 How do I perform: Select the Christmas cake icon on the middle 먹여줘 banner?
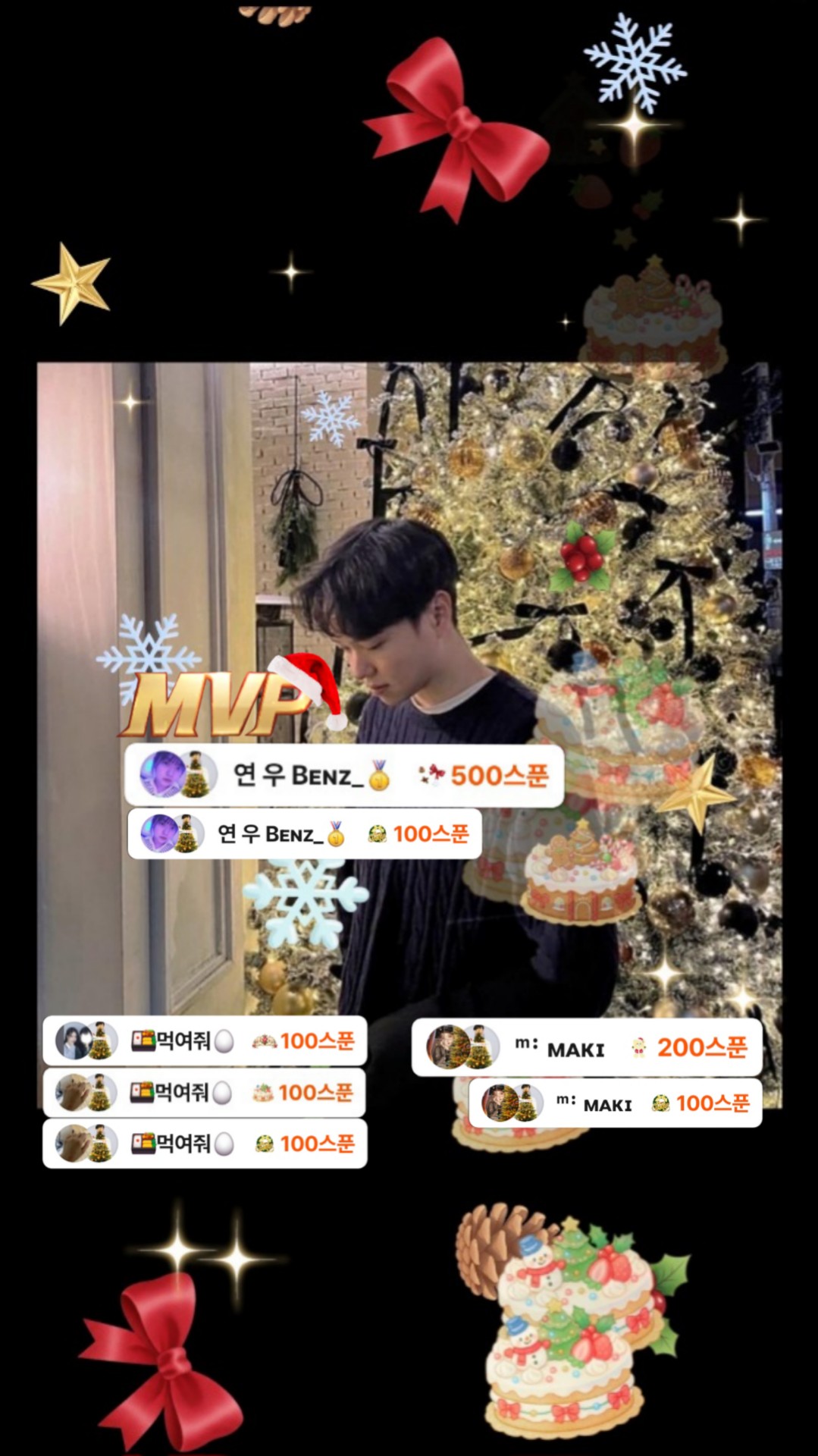pos(263,1094)
